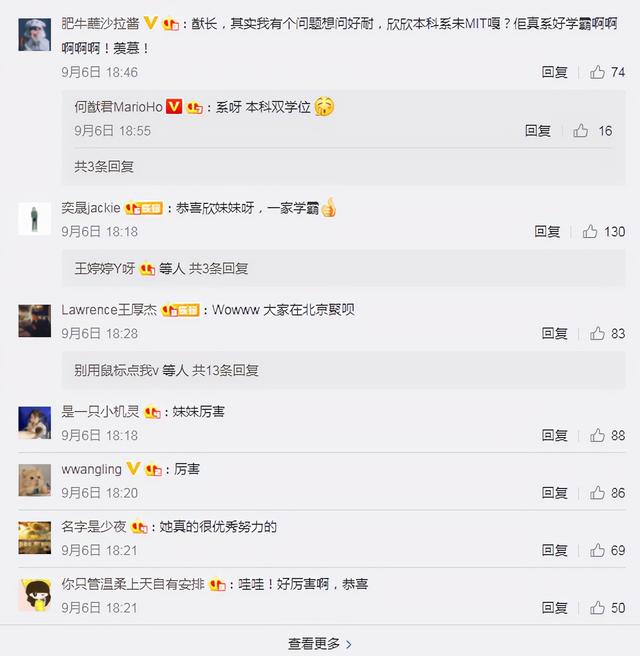Like the comment by 肥牛蘸沙拉酱
Screen dimensions: 640x656
point(598,72)
